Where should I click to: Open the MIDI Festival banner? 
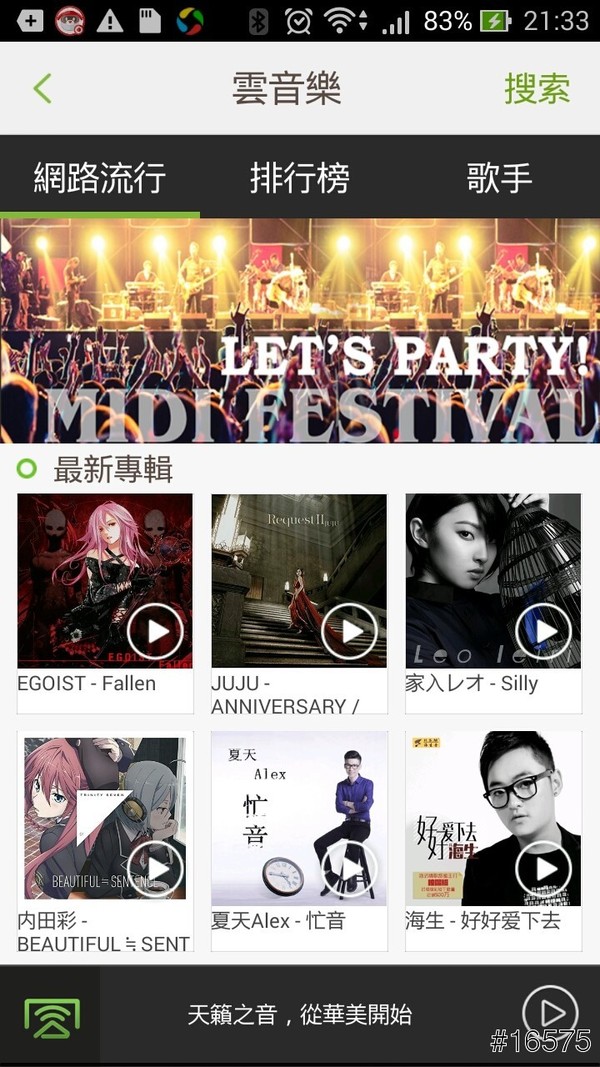tap(300, 330)
